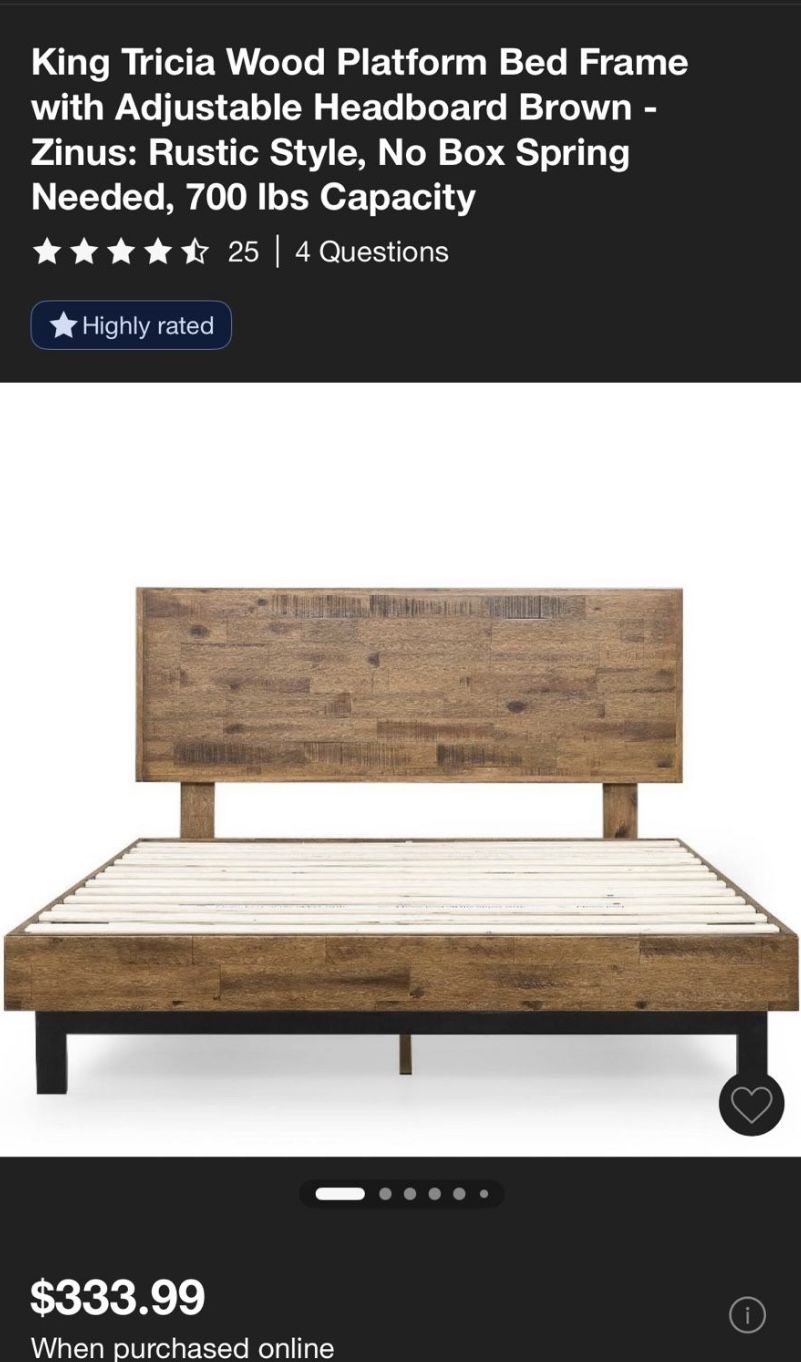801x1362 pixels.
Task: Click the half-filled fifth rating star
Action: pyautogui.click(x=196, y=253)
